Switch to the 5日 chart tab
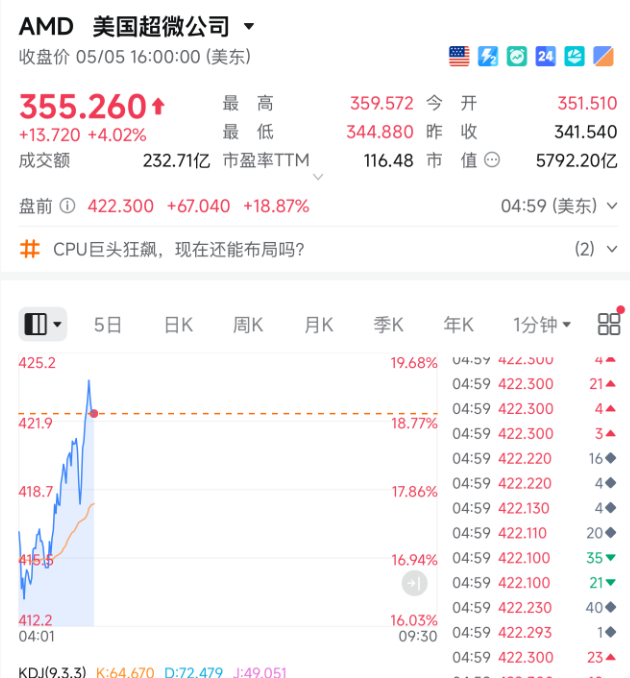The image size is (630, 678). point(108,325)
